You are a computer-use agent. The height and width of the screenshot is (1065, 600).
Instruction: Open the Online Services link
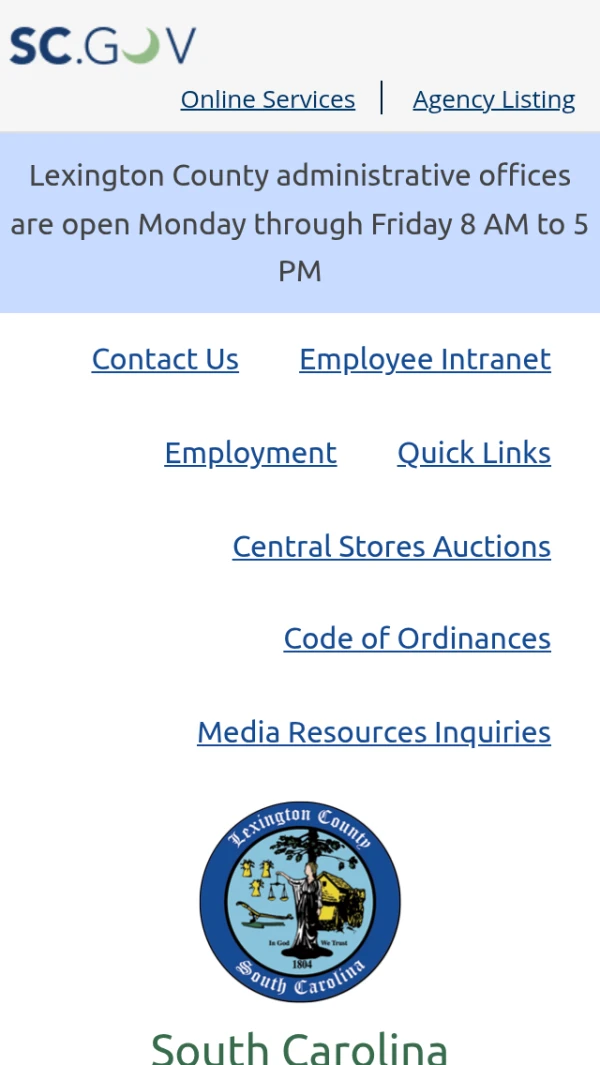click(267, 99)
